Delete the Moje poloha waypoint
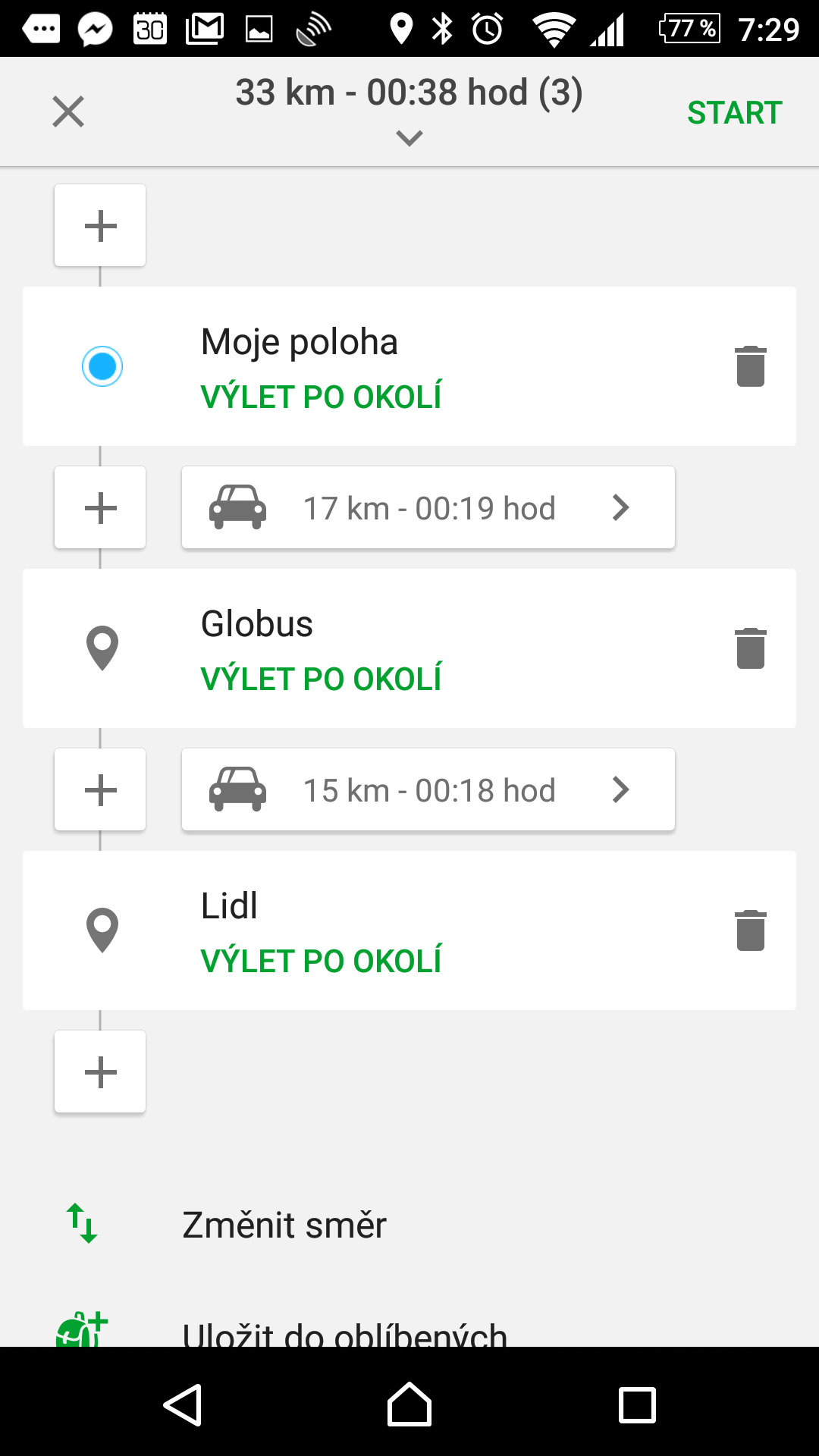This screenshot has width=819, height=1456. (x=751, y=366)
